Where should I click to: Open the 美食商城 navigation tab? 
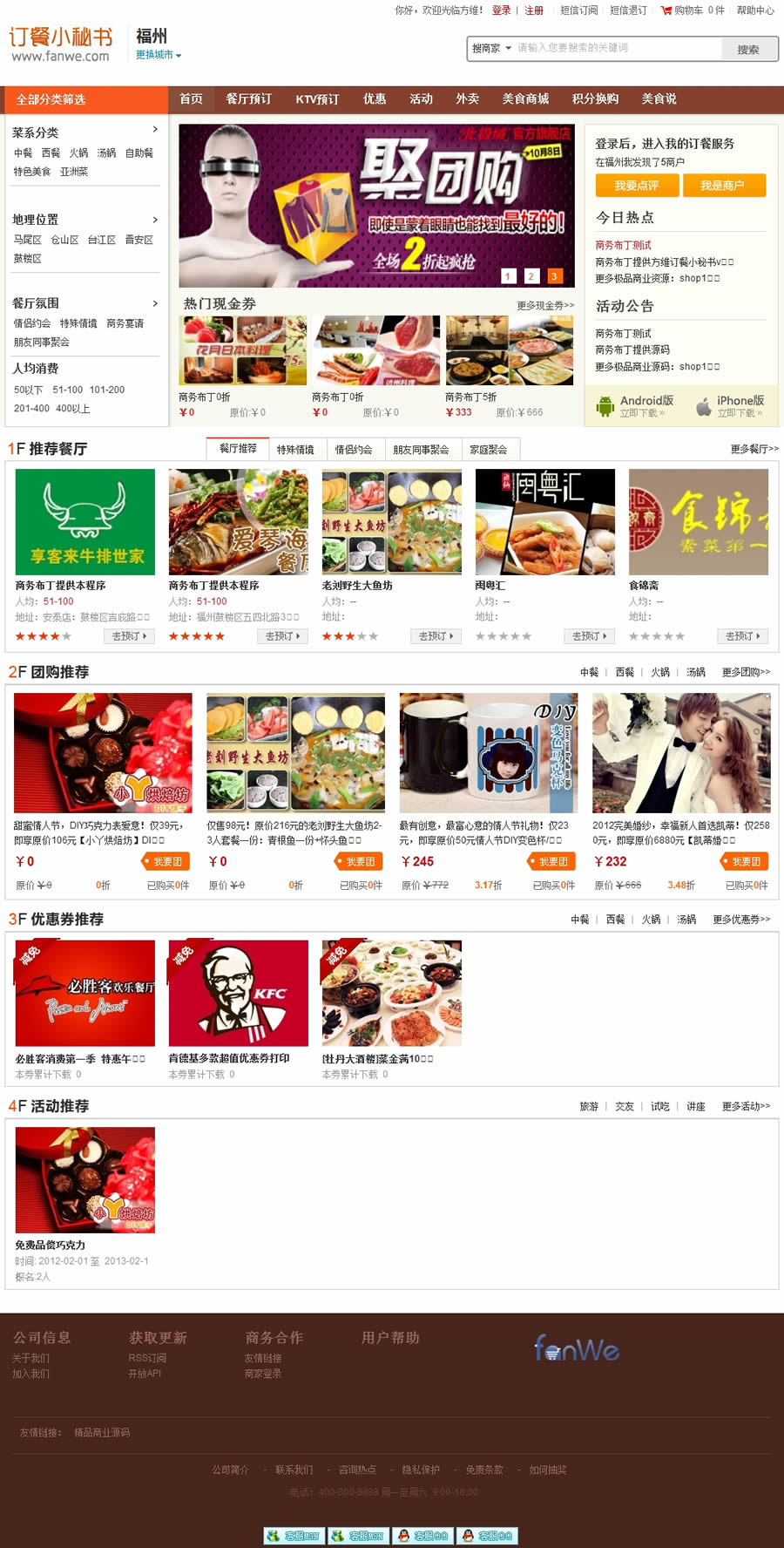coord(525,99)
